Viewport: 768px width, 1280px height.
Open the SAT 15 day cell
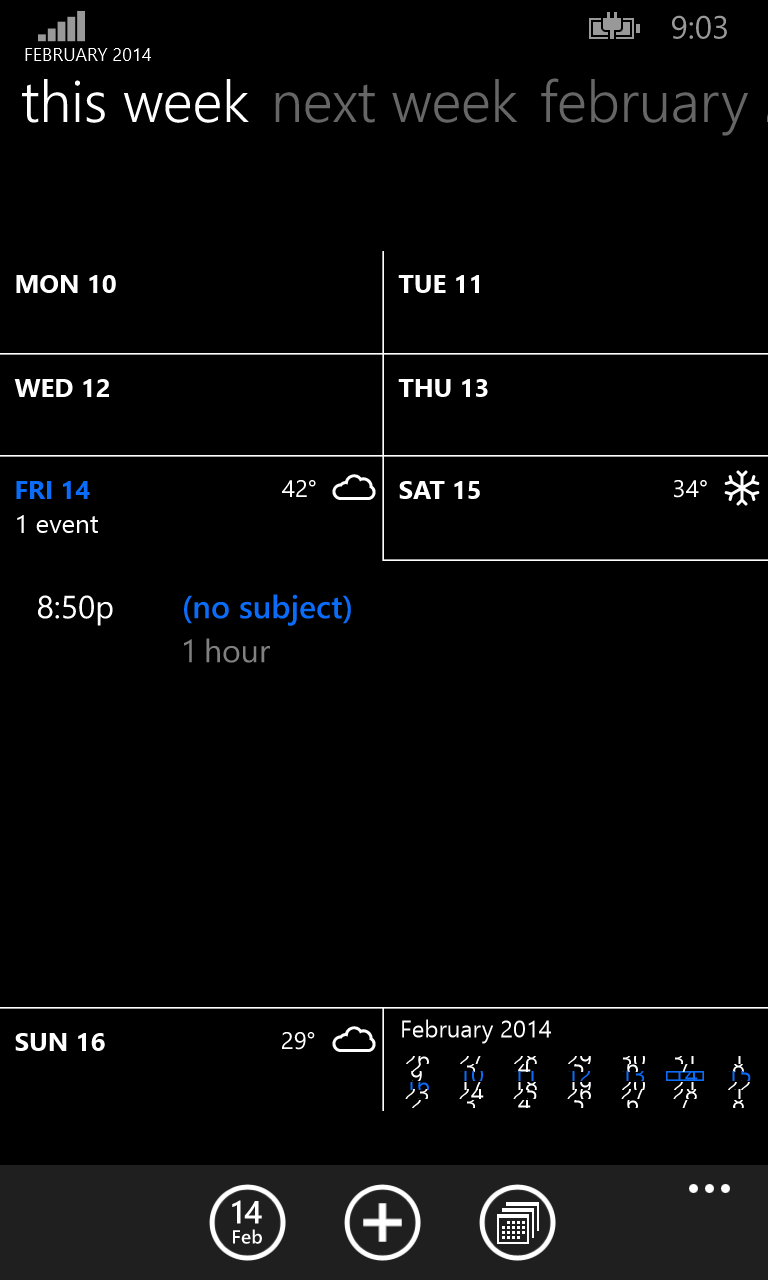[x=576, y=508]
